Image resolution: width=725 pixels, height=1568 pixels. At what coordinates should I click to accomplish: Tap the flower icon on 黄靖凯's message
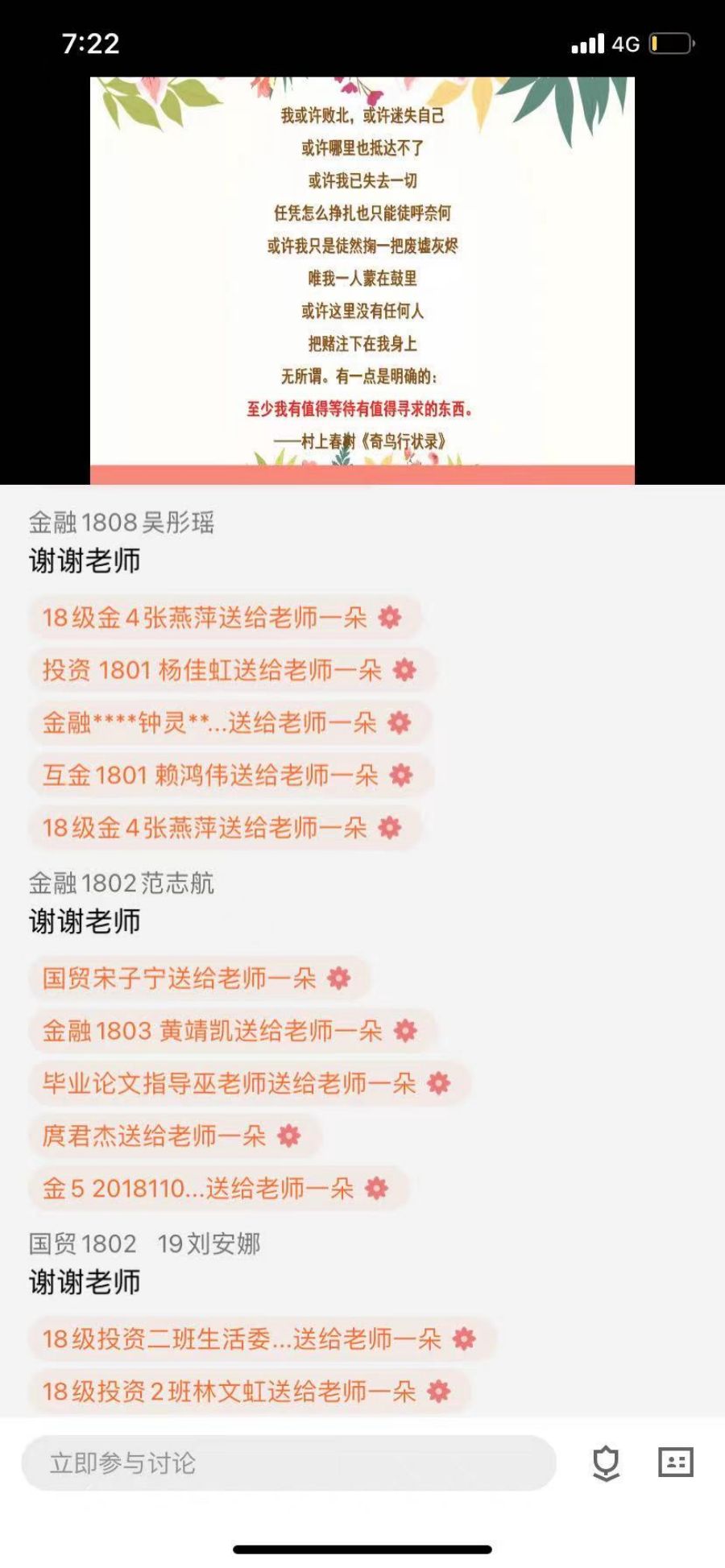(x=405, y=1032)
